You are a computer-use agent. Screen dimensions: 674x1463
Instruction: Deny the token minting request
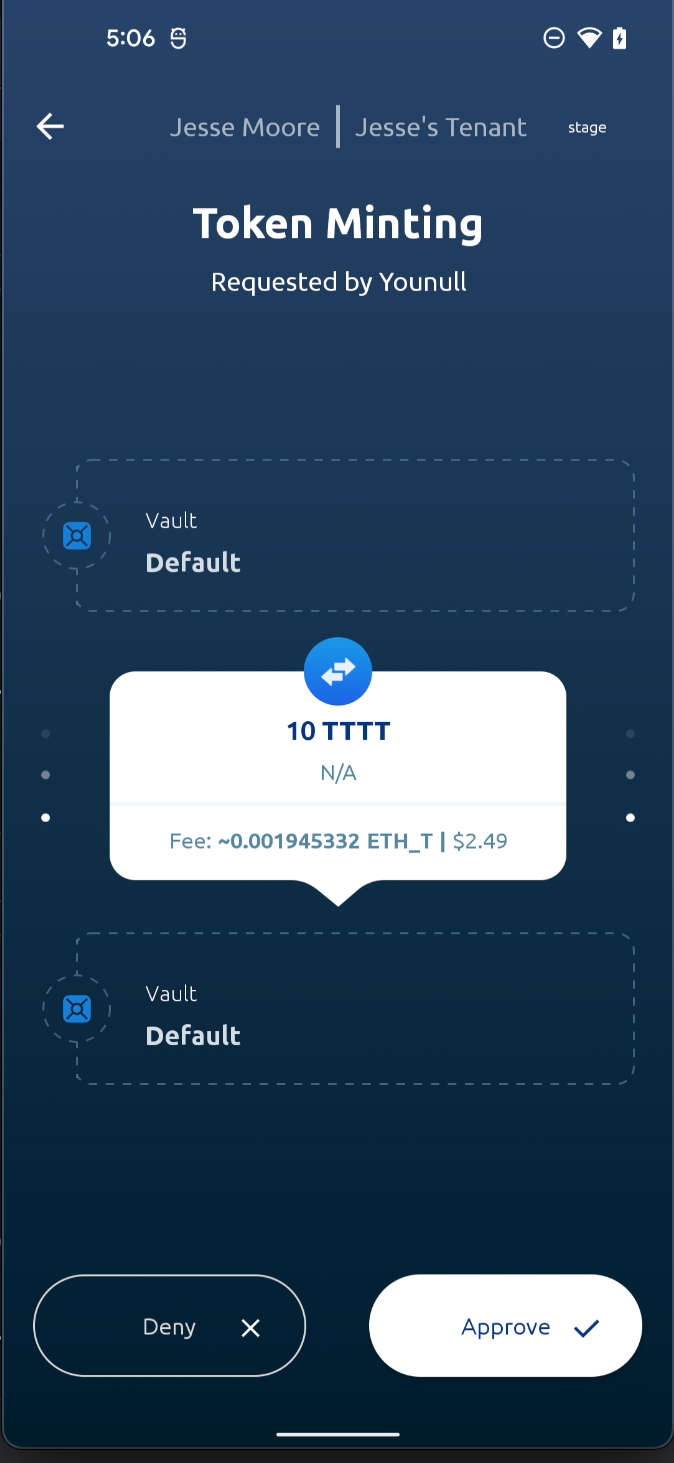coord(169,1326)
